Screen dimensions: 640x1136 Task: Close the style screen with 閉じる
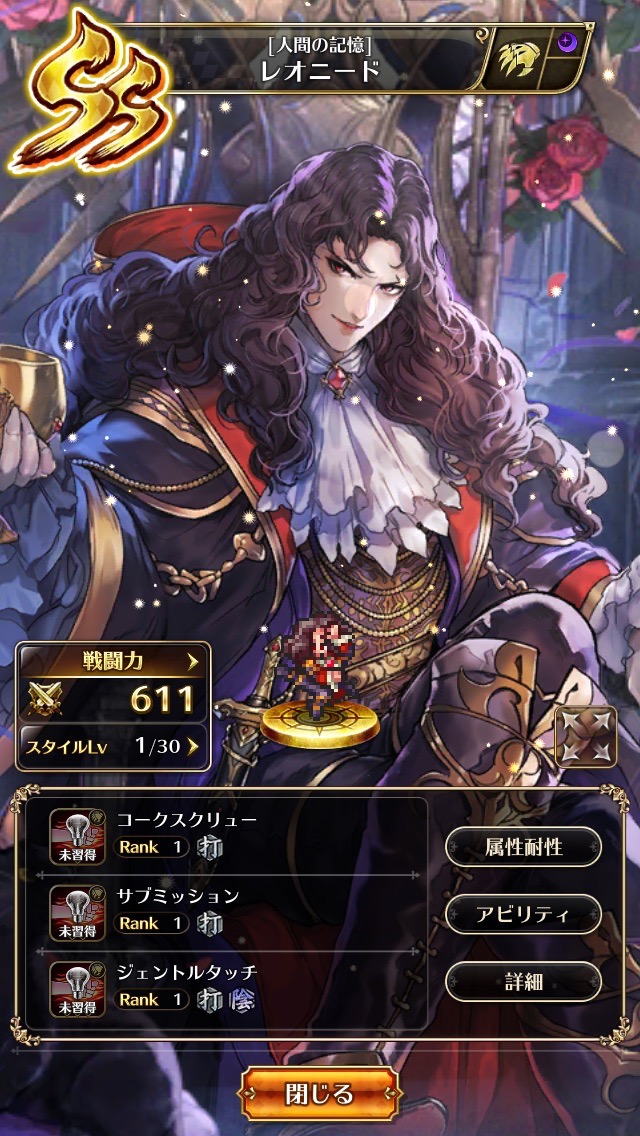(x=319, y=1094)
